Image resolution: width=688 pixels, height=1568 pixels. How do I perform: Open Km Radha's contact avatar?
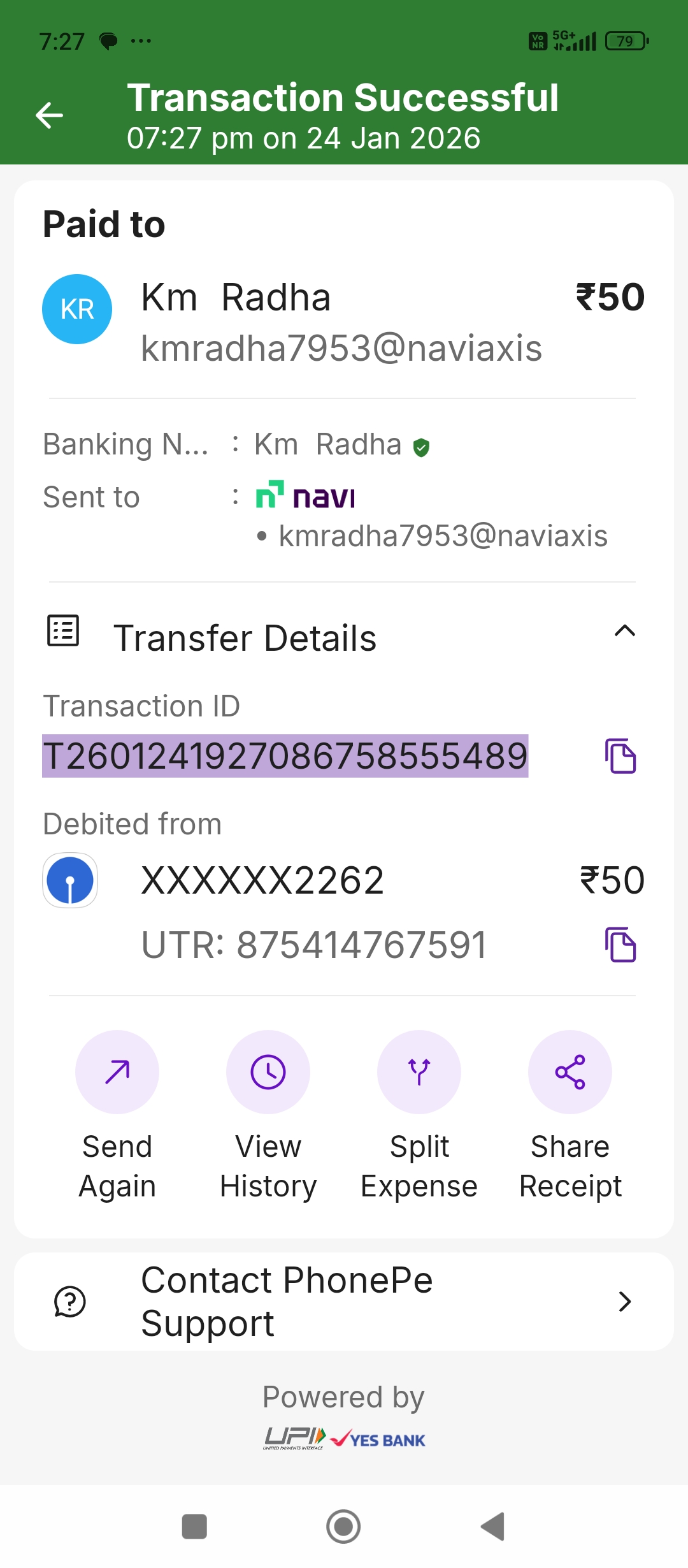tap(77, 309)
